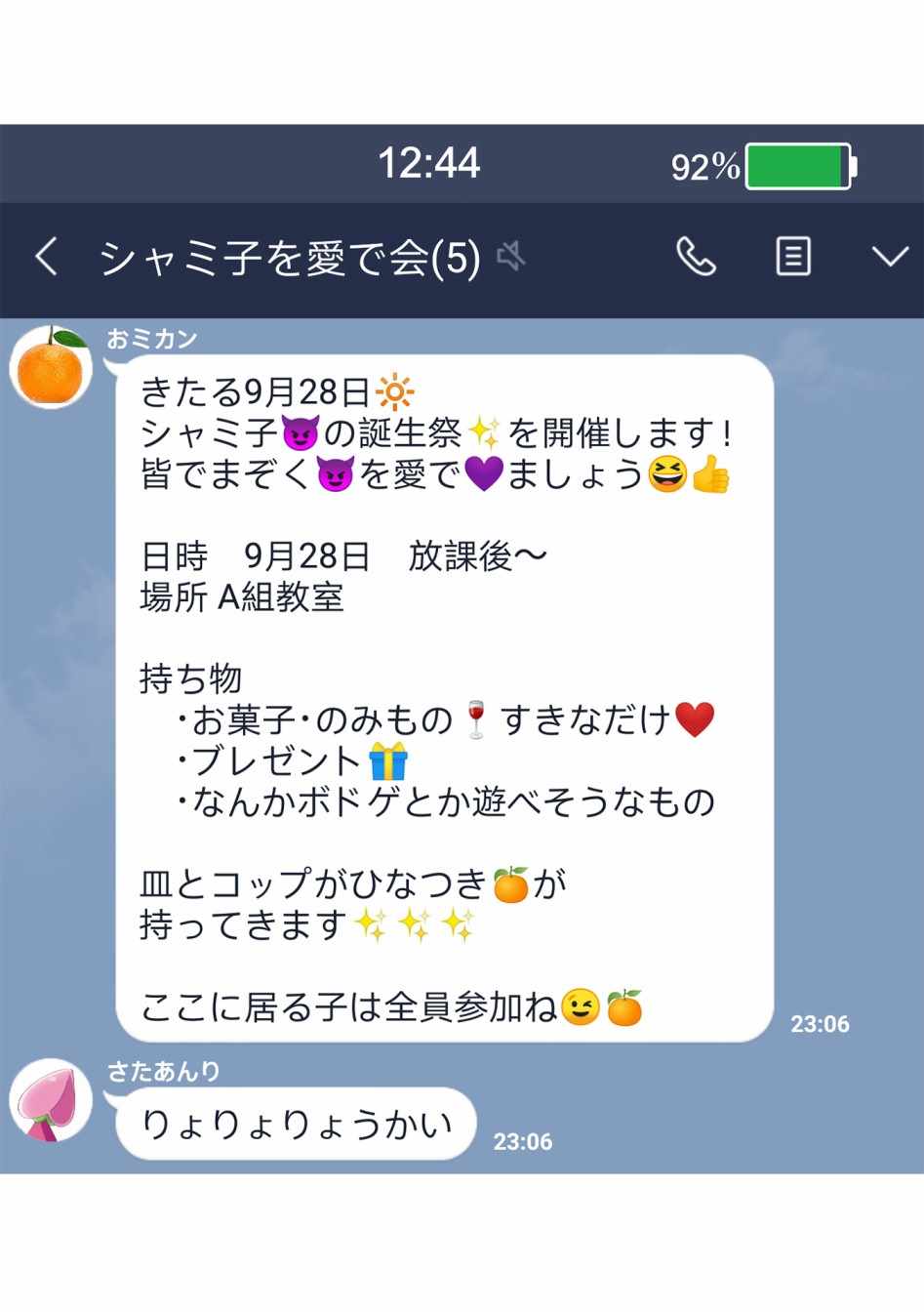This screenshot has height=1312, width=924.
Task: Expand the chat menu chevron
Action: coord(889,257)
